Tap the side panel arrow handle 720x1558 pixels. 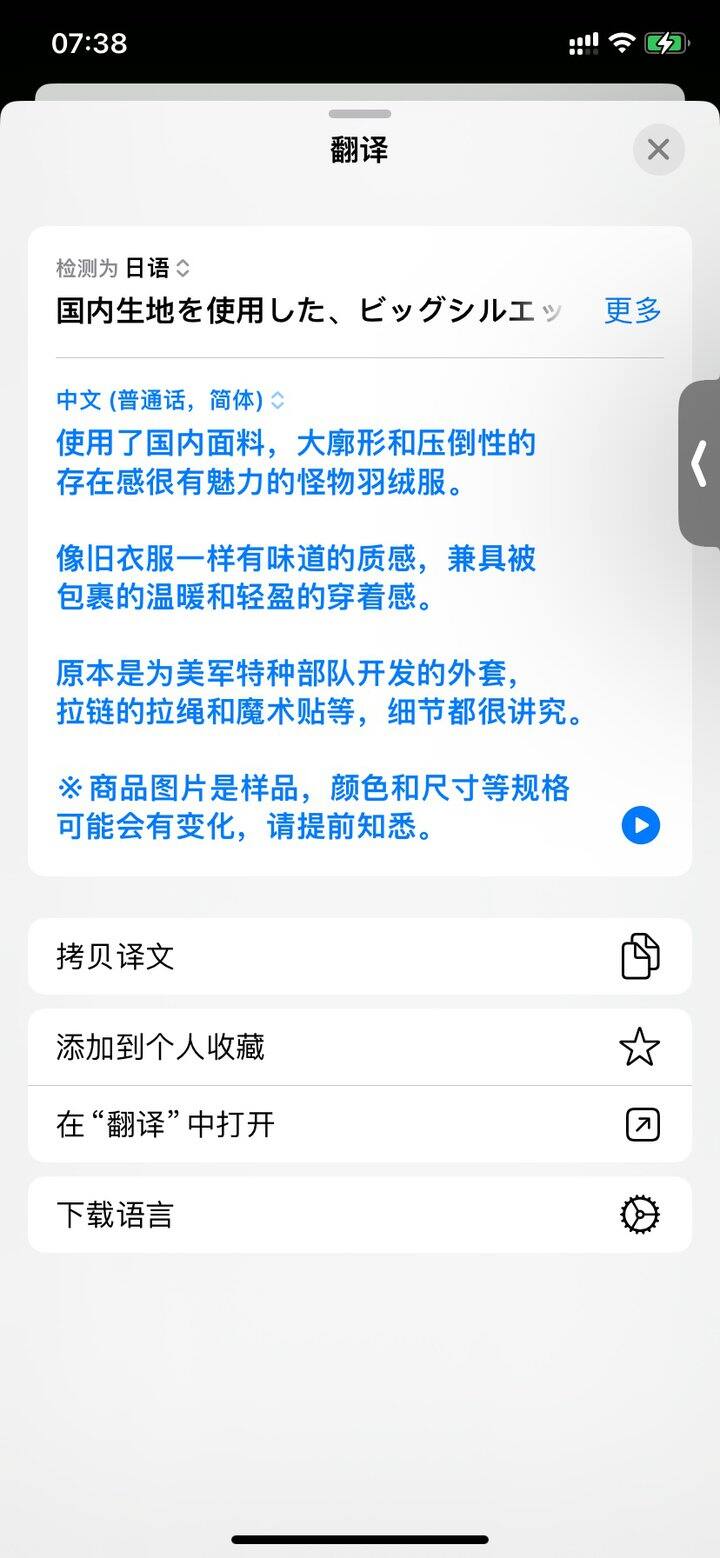(x=699, y=463)
